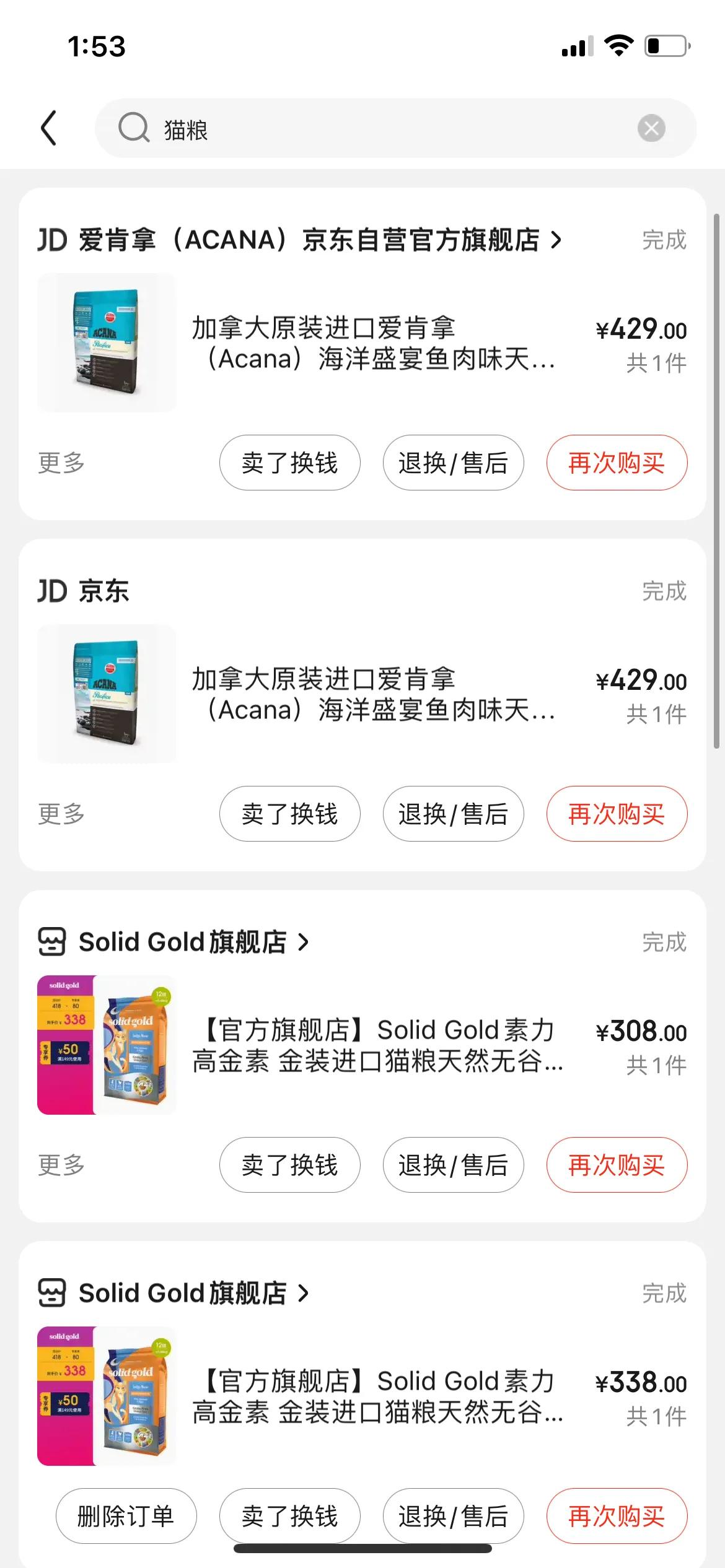Click the magnifier icon in the search bar
The width and height of the screenshot is (725, 1568).
[134, 129]
